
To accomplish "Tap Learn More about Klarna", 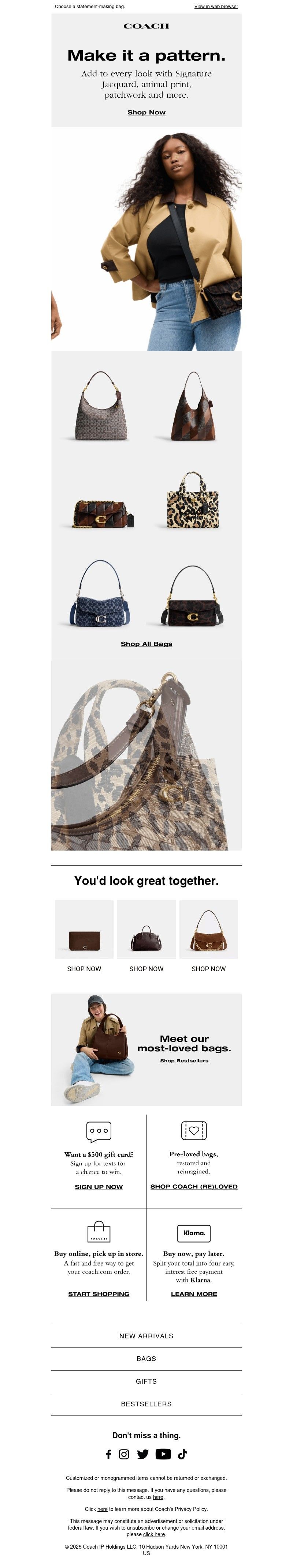I will pos(194,1294).
